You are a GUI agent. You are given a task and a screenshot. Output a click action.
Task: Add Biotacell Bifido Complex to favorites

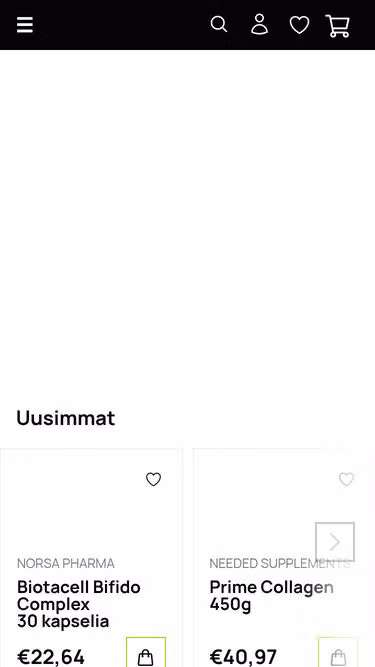pyautogui.click(x=153, y=479)
